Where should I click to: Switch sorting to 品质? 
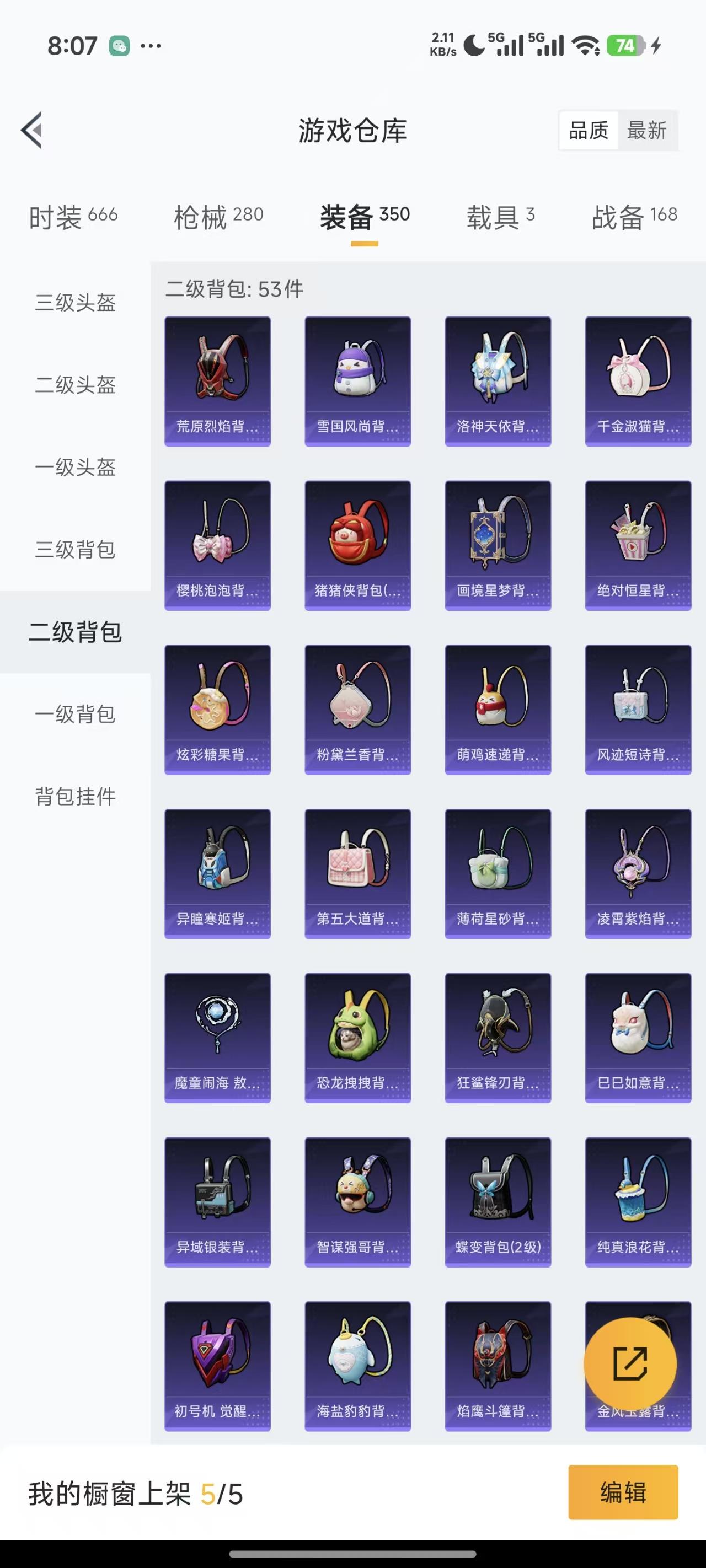tap(588, 130)
